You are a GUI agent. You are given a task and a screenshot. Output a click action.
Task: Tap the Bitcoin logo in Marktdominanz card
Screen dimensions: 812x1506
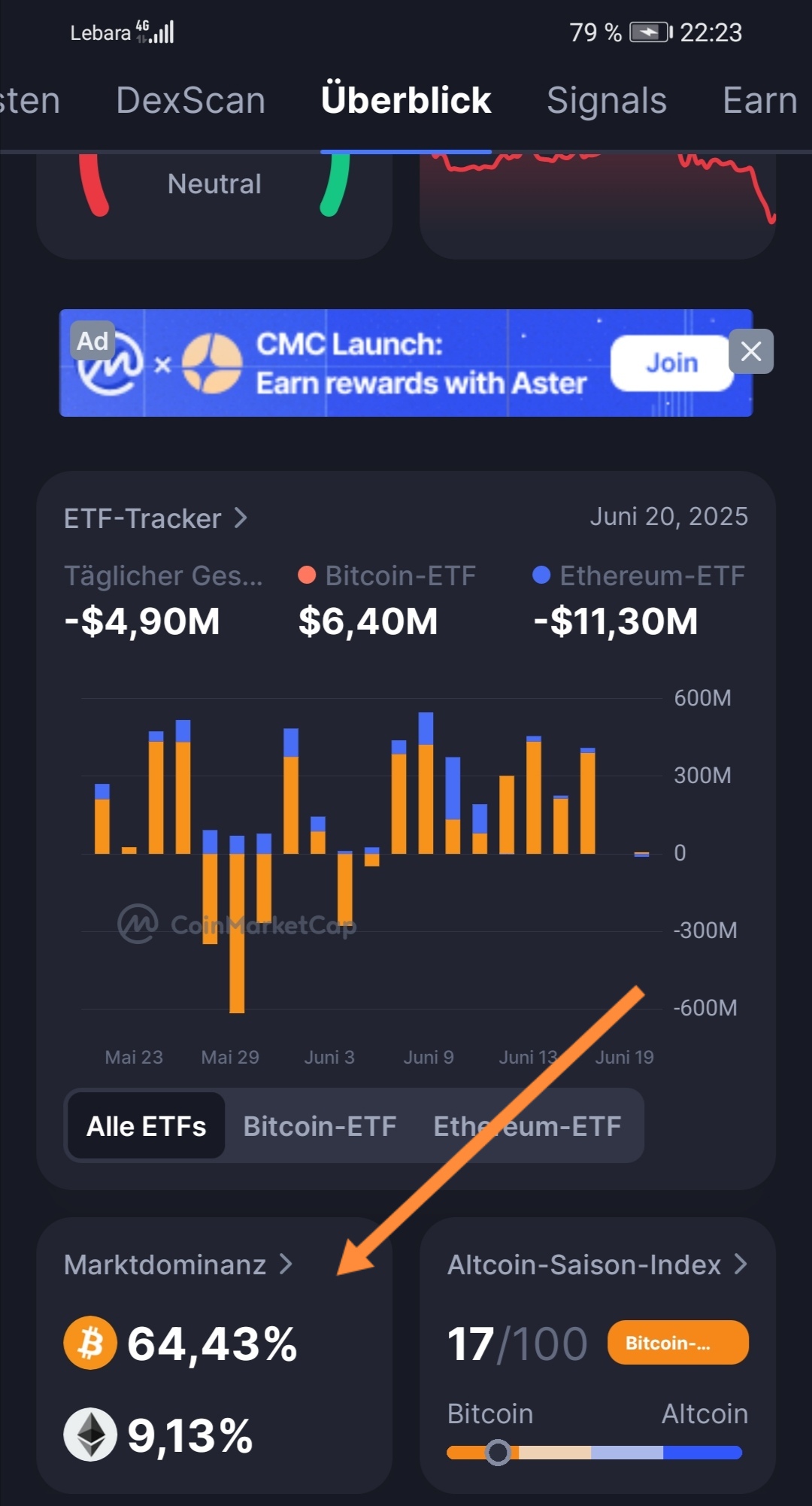(89, 1344)
